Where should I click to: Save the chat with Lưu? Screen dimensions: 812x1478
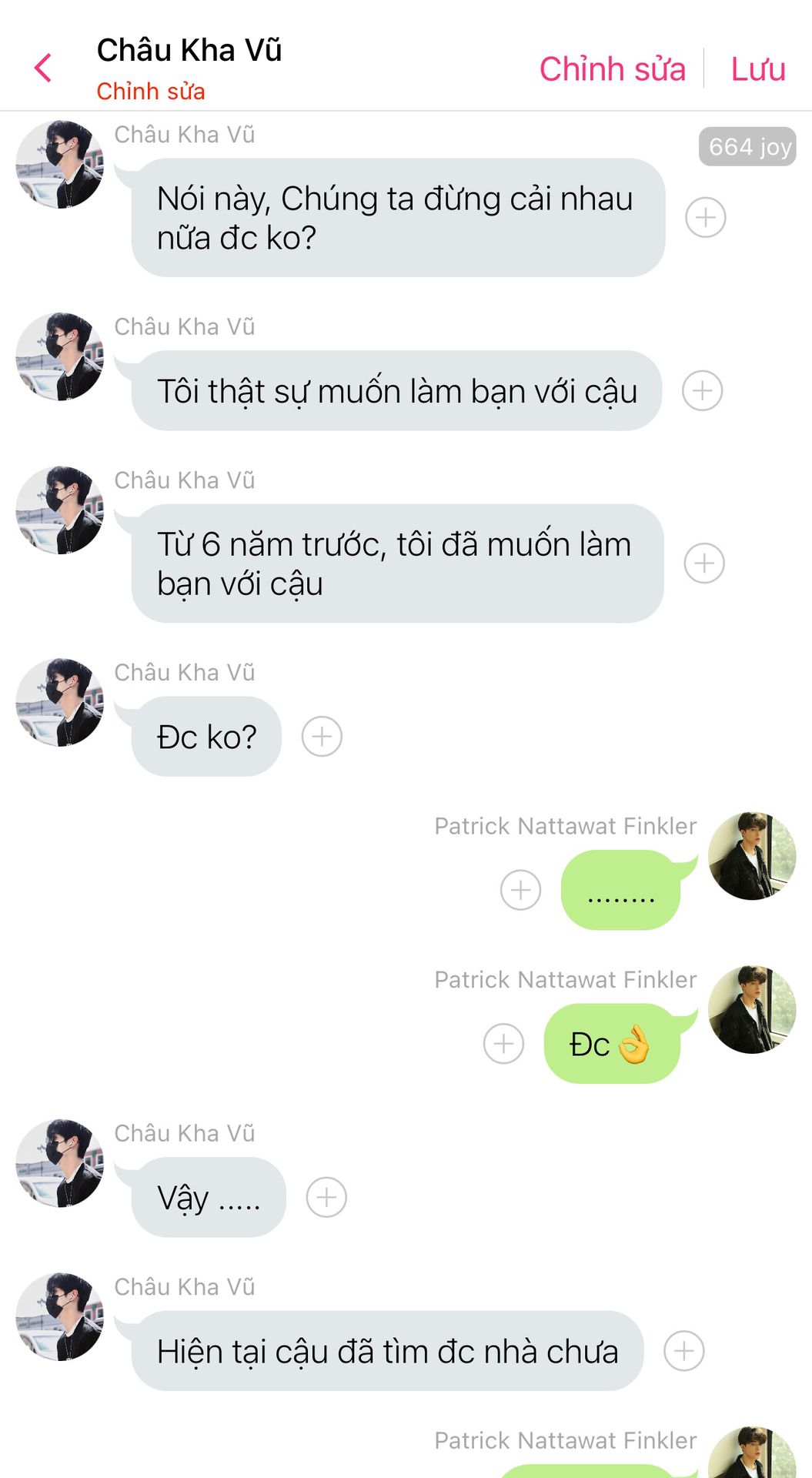pyautogui.click(x=757, y=69)
